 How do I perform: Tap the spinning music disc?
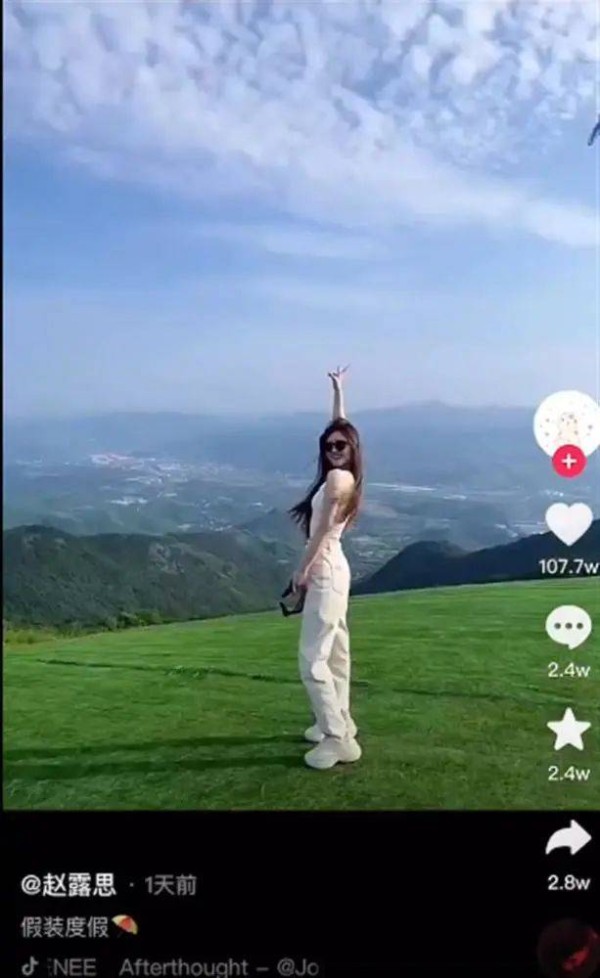coord(570,950)
